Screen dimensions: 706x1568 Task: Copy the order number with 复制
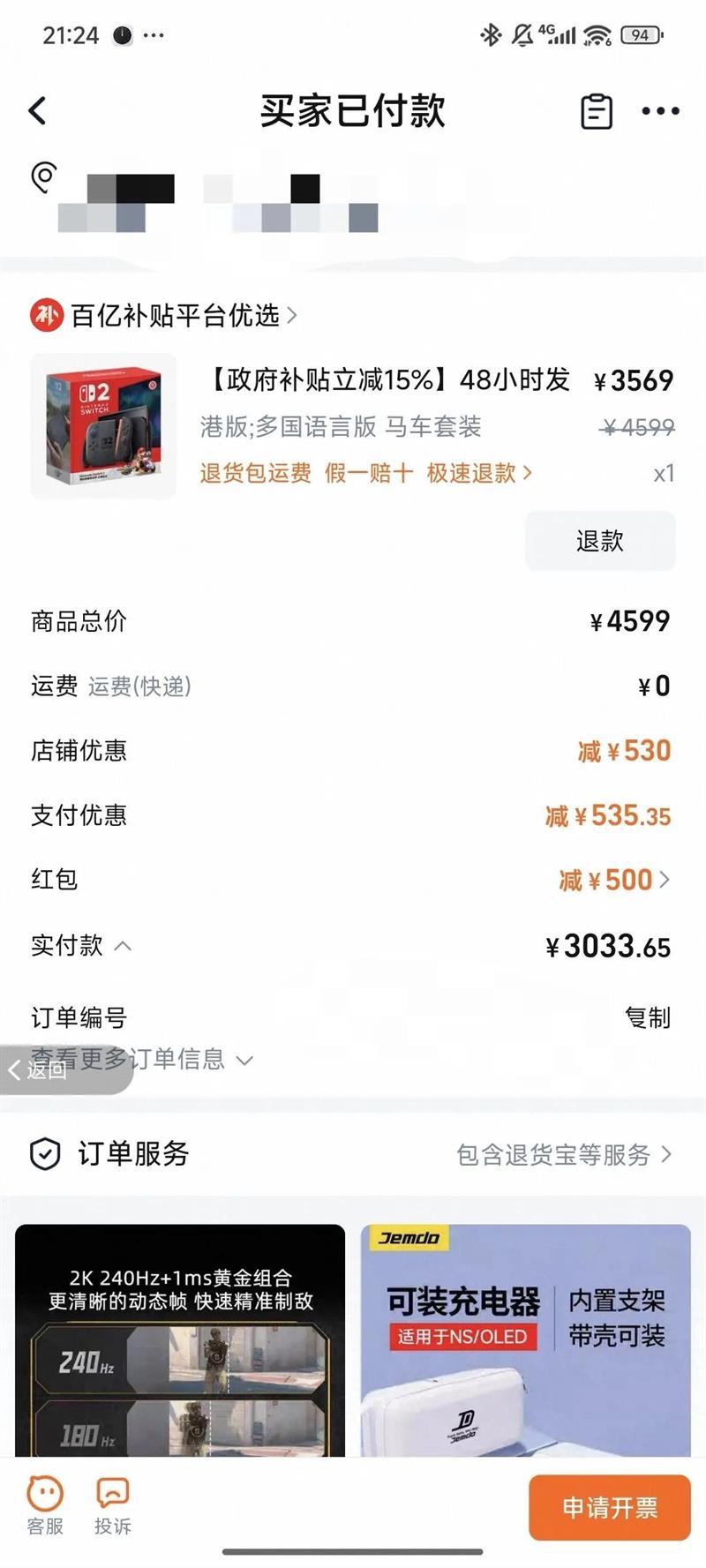[648, 1017]
